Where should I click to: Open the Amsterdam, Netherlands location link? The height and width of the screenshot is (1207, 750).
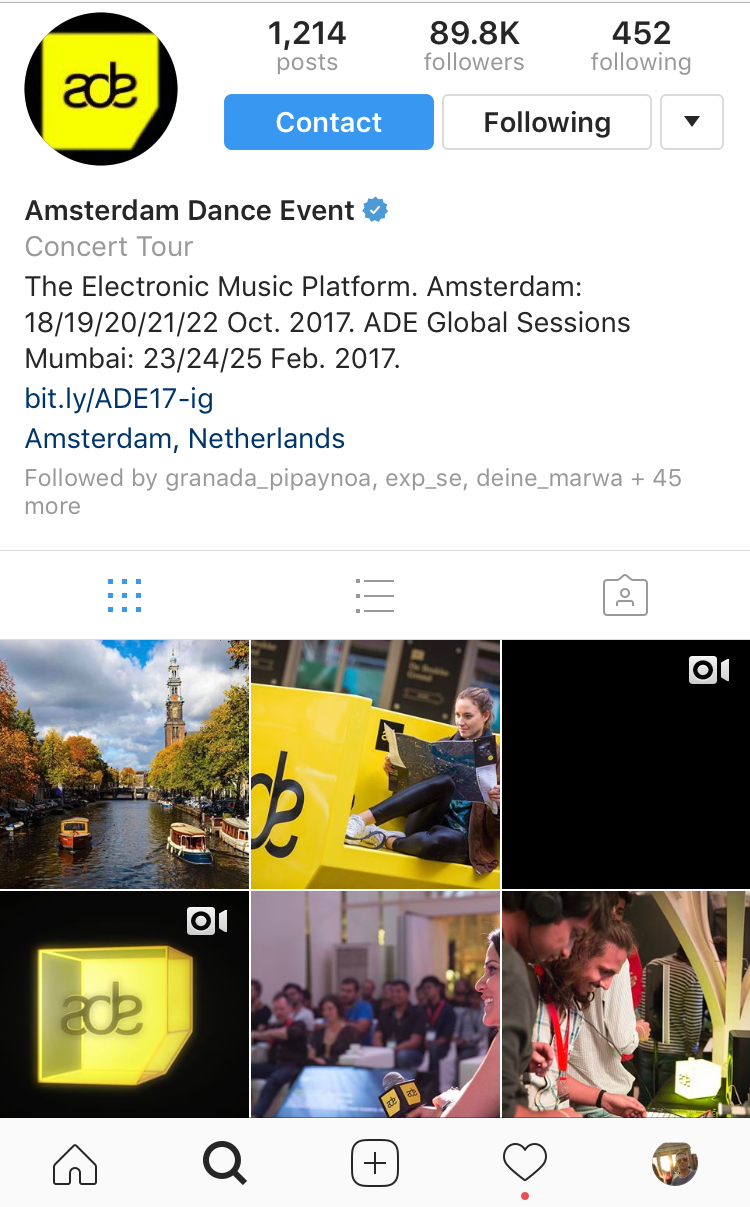click(185, 438)
